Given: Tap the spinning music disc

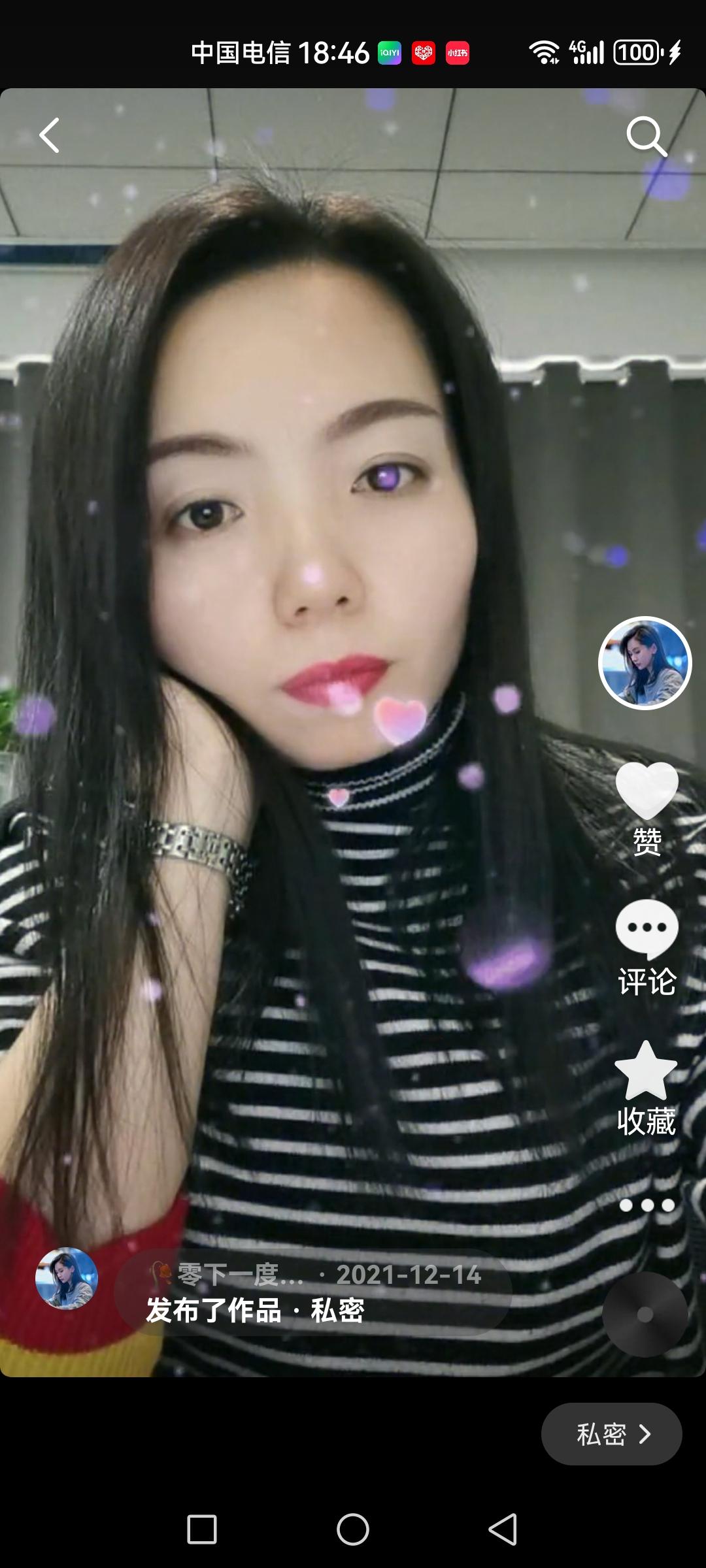Looking at the screenshot, I should [x=645, y=1315].
